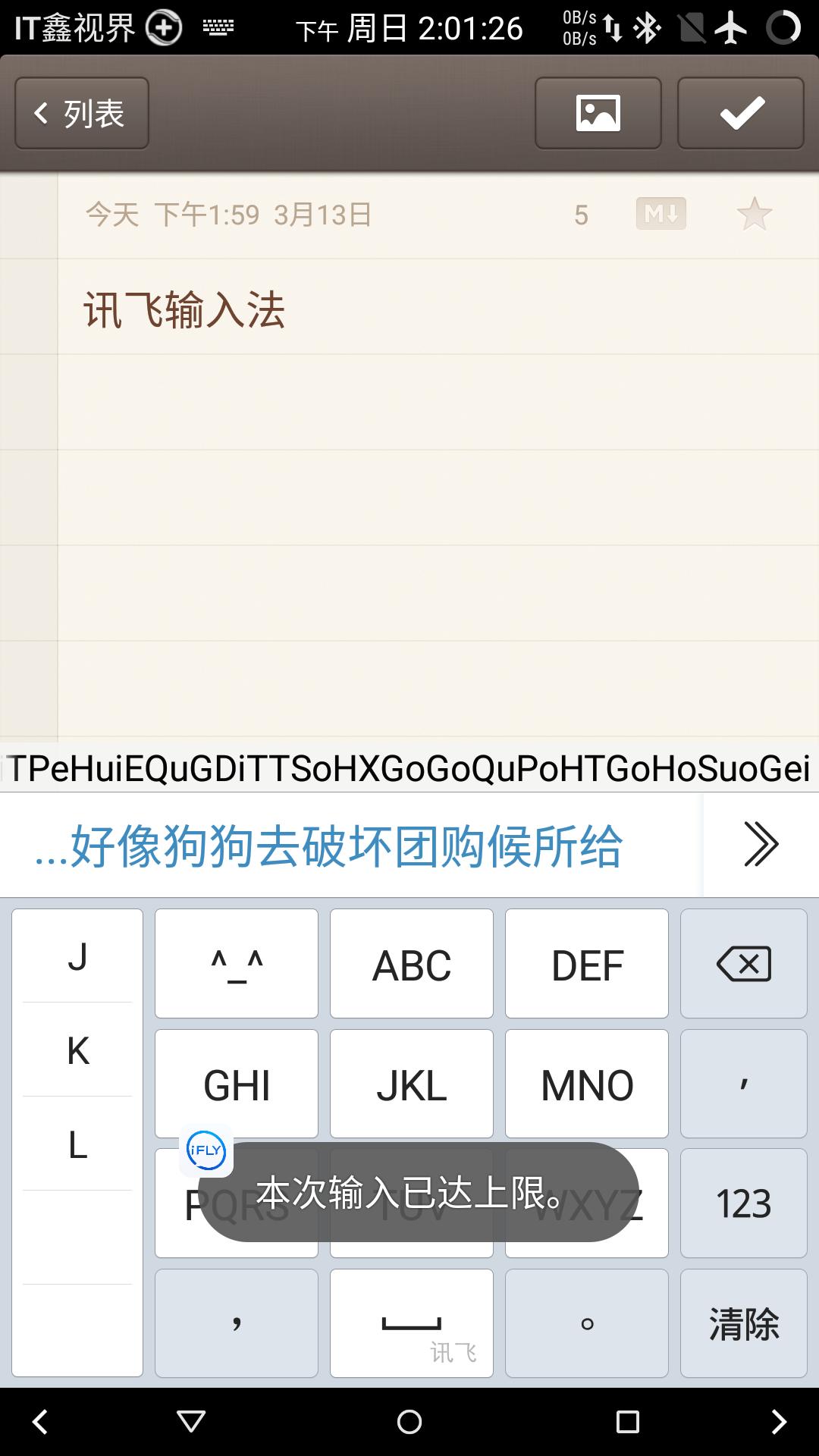Focus the note text 讯飞输入法
This screenshot has height=1456, width=819.
click(184, 310)
